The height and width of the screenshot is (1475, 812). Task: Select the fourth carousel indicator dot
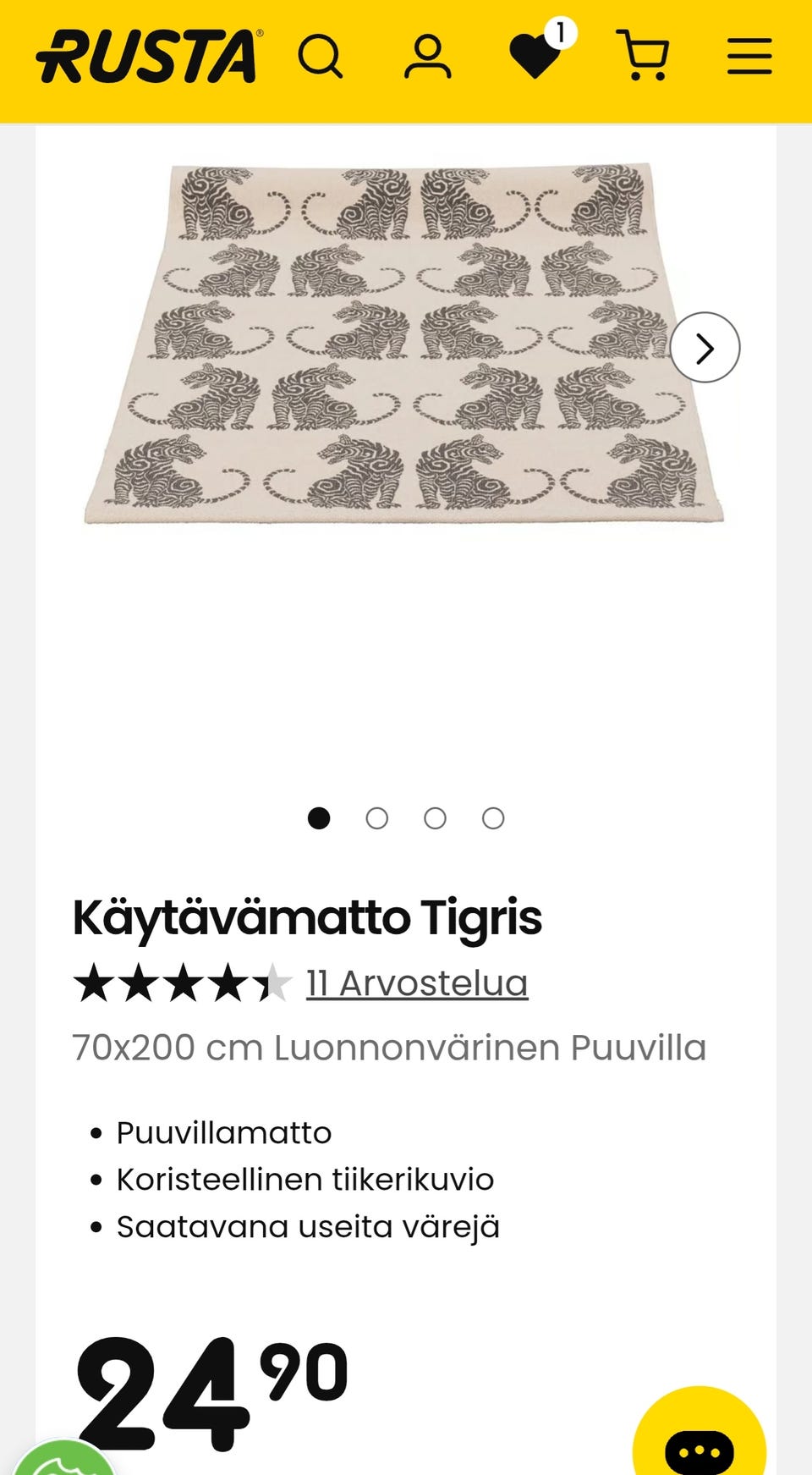[493, 818]
